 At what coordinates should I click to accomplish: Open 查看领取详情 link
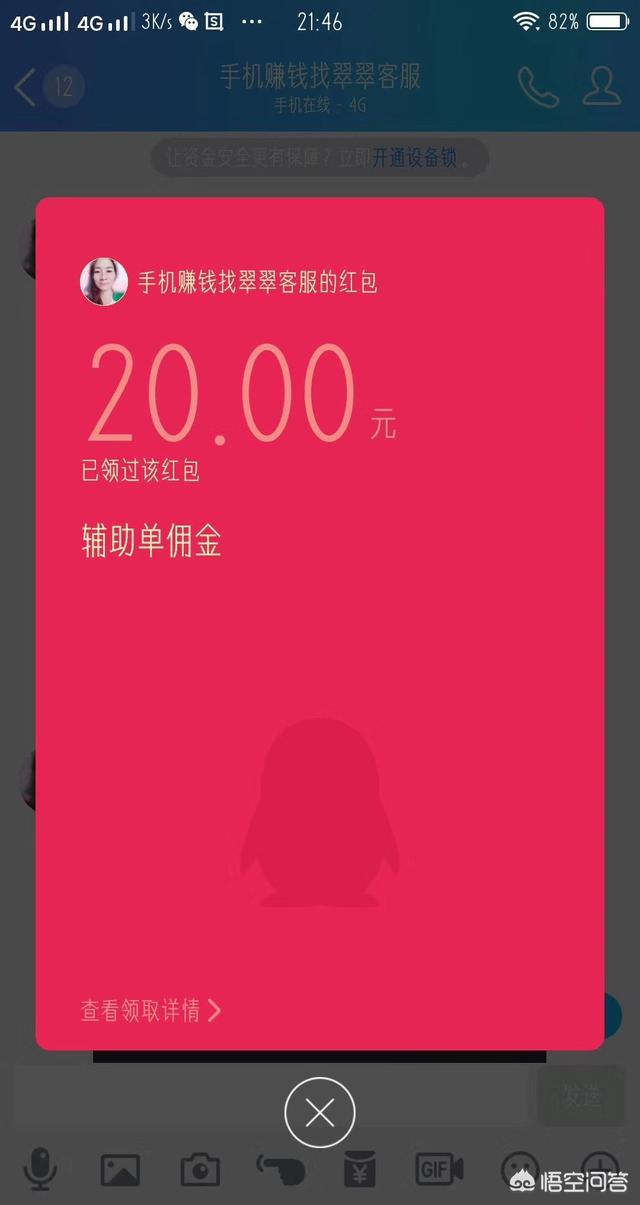click(x=150, y=1010)
